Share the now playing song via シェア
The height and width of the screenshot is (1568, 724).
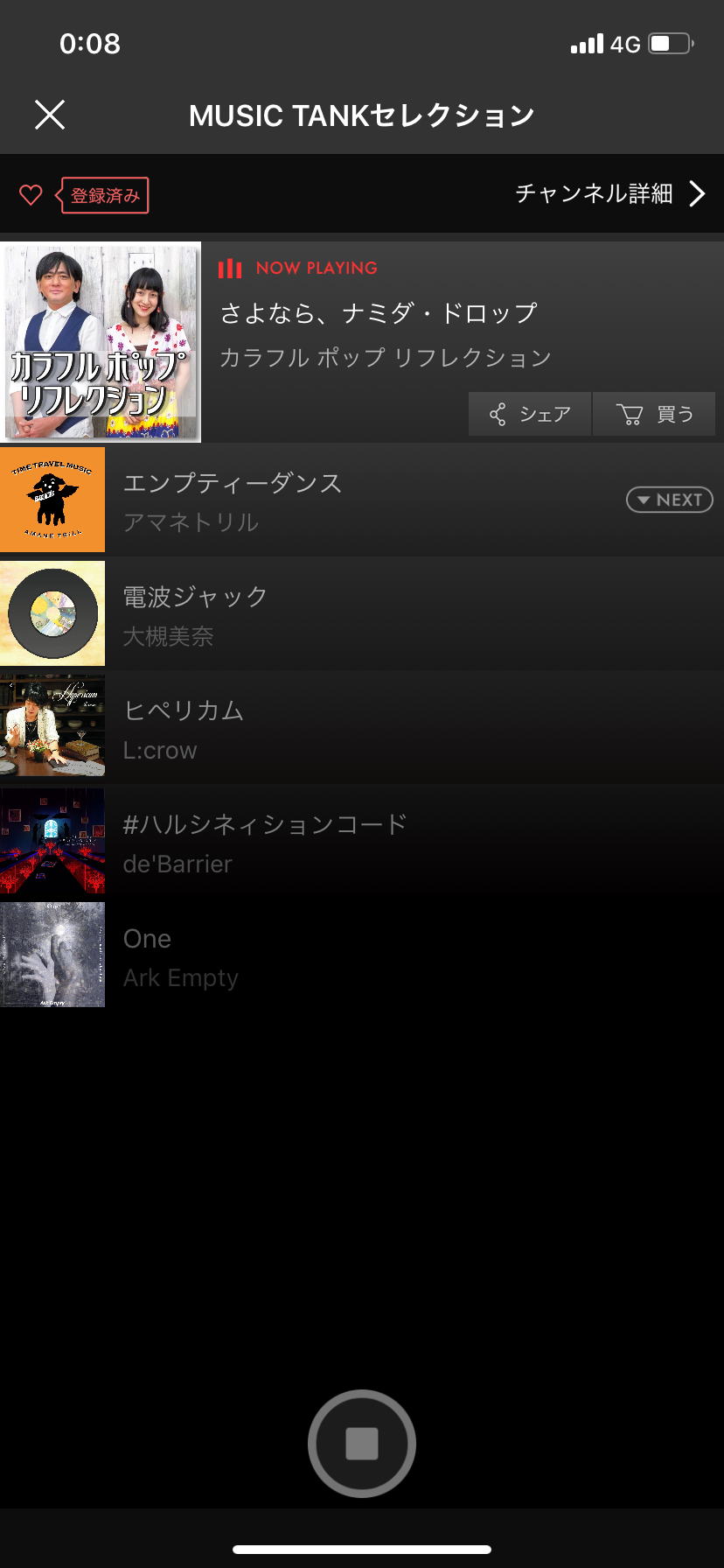[x=530, y=414]
